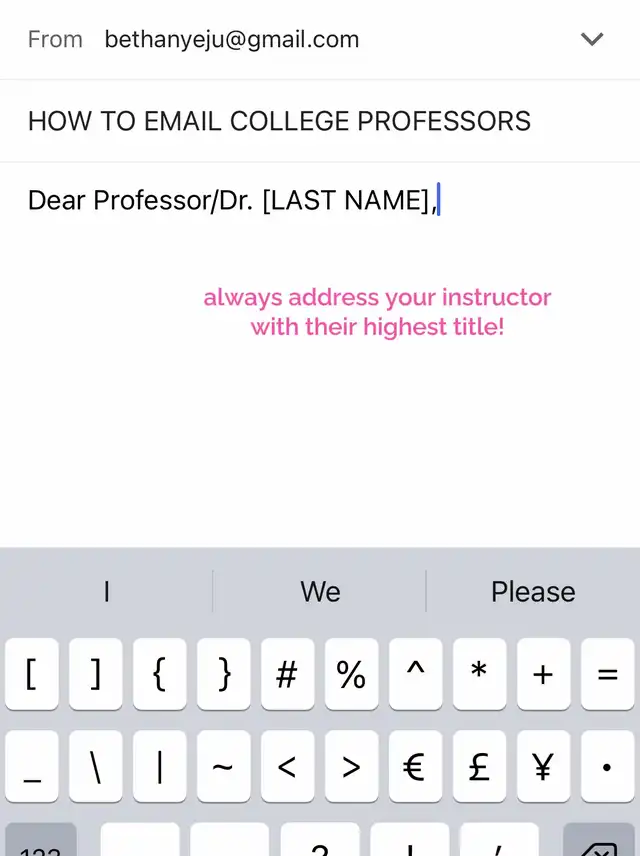The width and height of the screenshot is (640, 856).
Task: Hit the plus + key
Action: [543, 675]
